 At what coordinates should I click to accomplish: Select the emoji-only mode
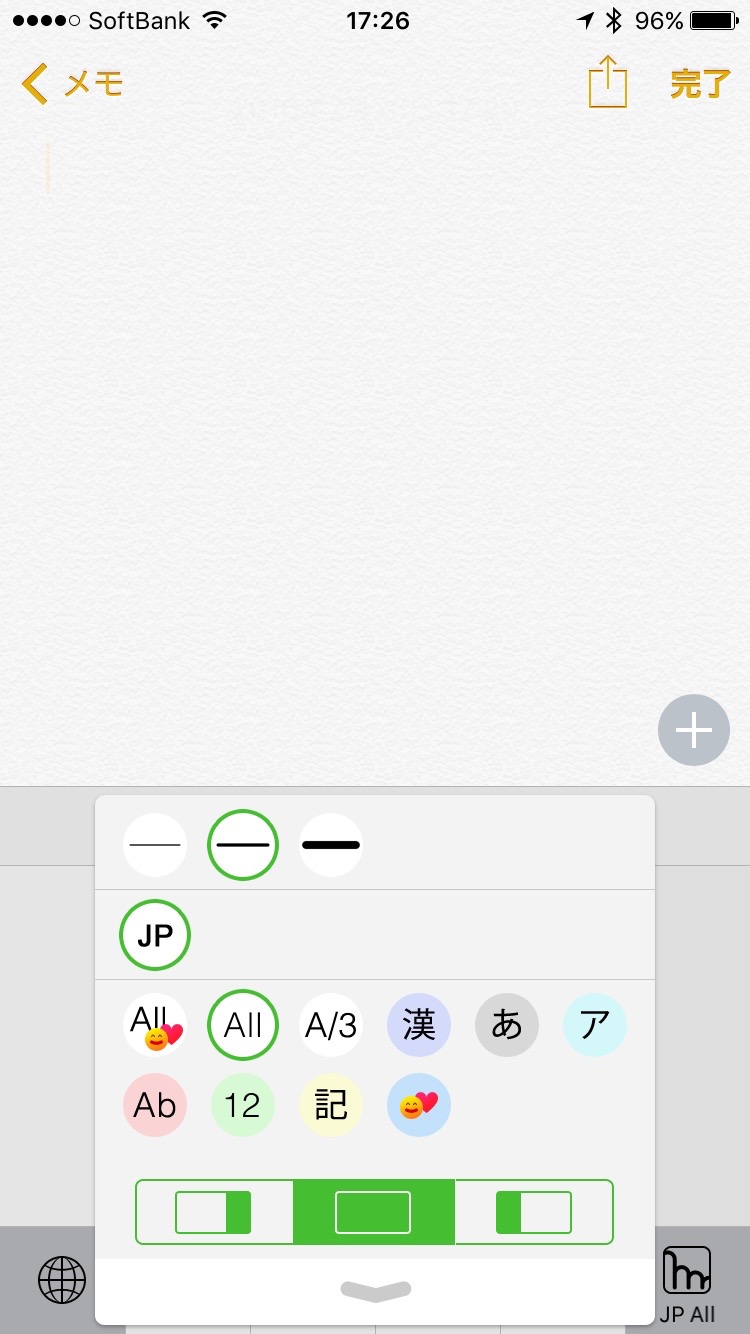(x=419, y=1105)
